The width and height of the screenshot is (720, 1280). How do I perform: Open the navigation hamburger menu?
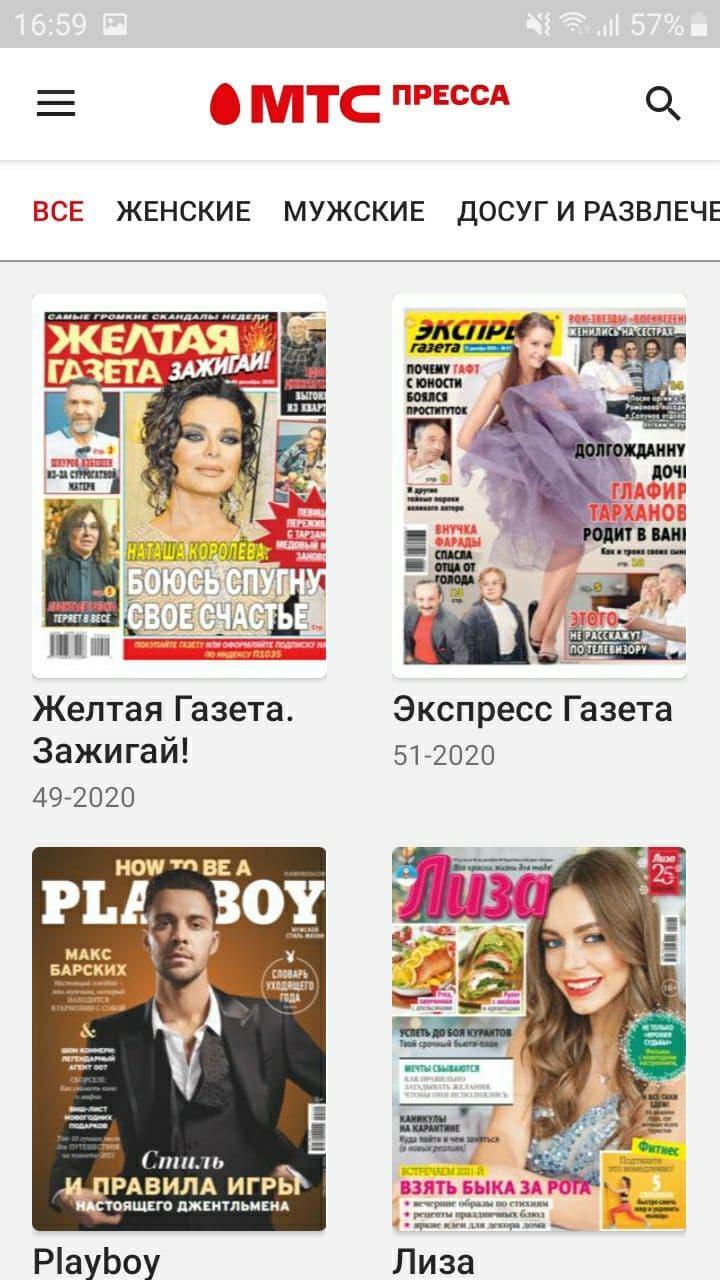pos(55,103)
